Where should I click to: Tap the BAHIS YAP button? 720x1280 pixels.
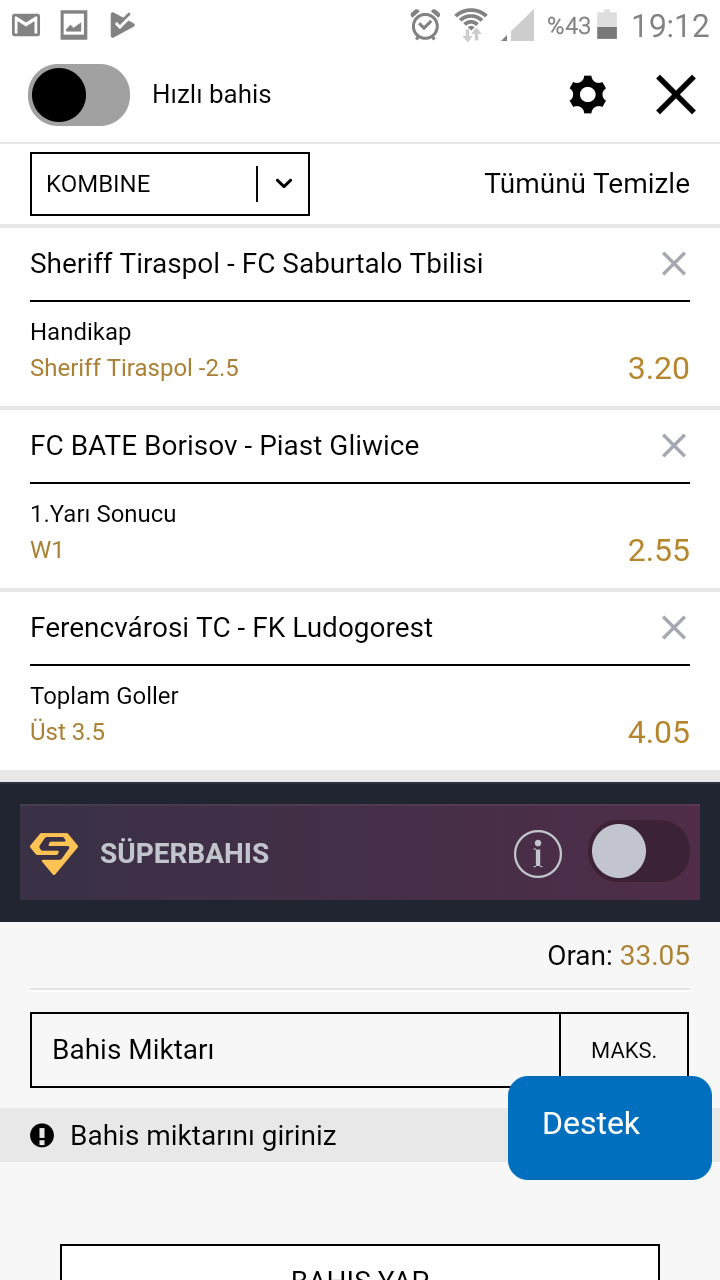[x=360, y=1263]
